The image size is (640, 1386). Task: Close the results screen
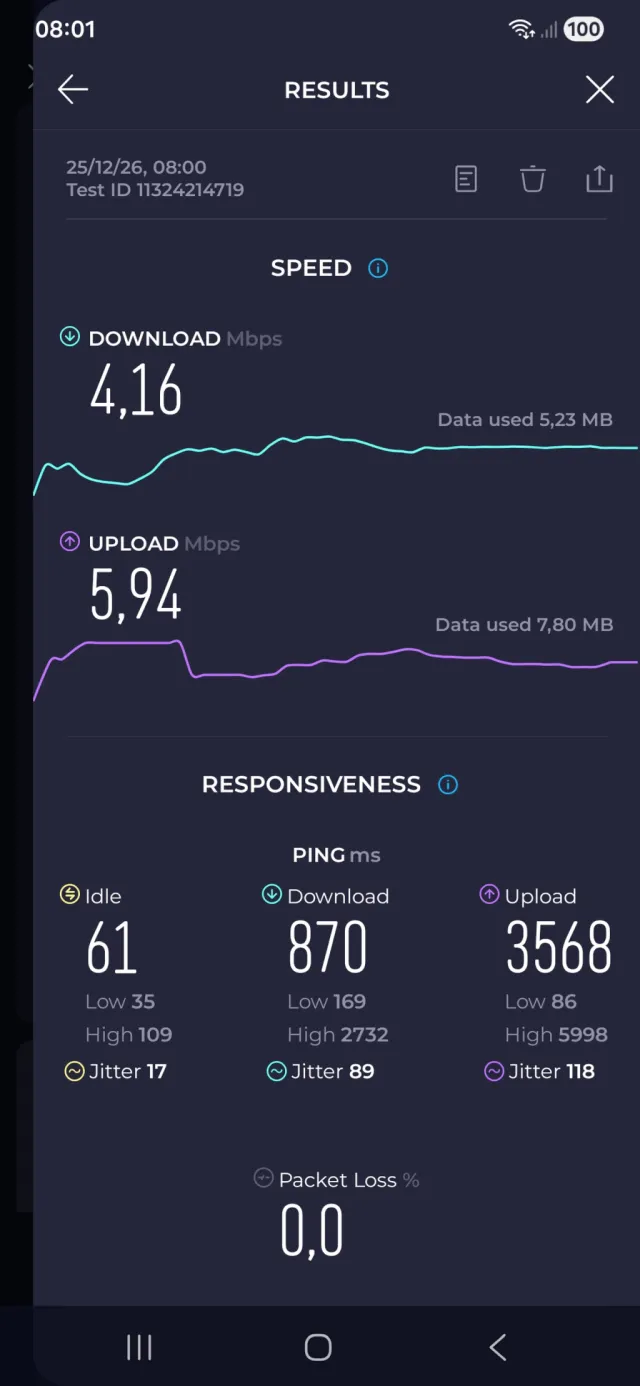point(599,90)
